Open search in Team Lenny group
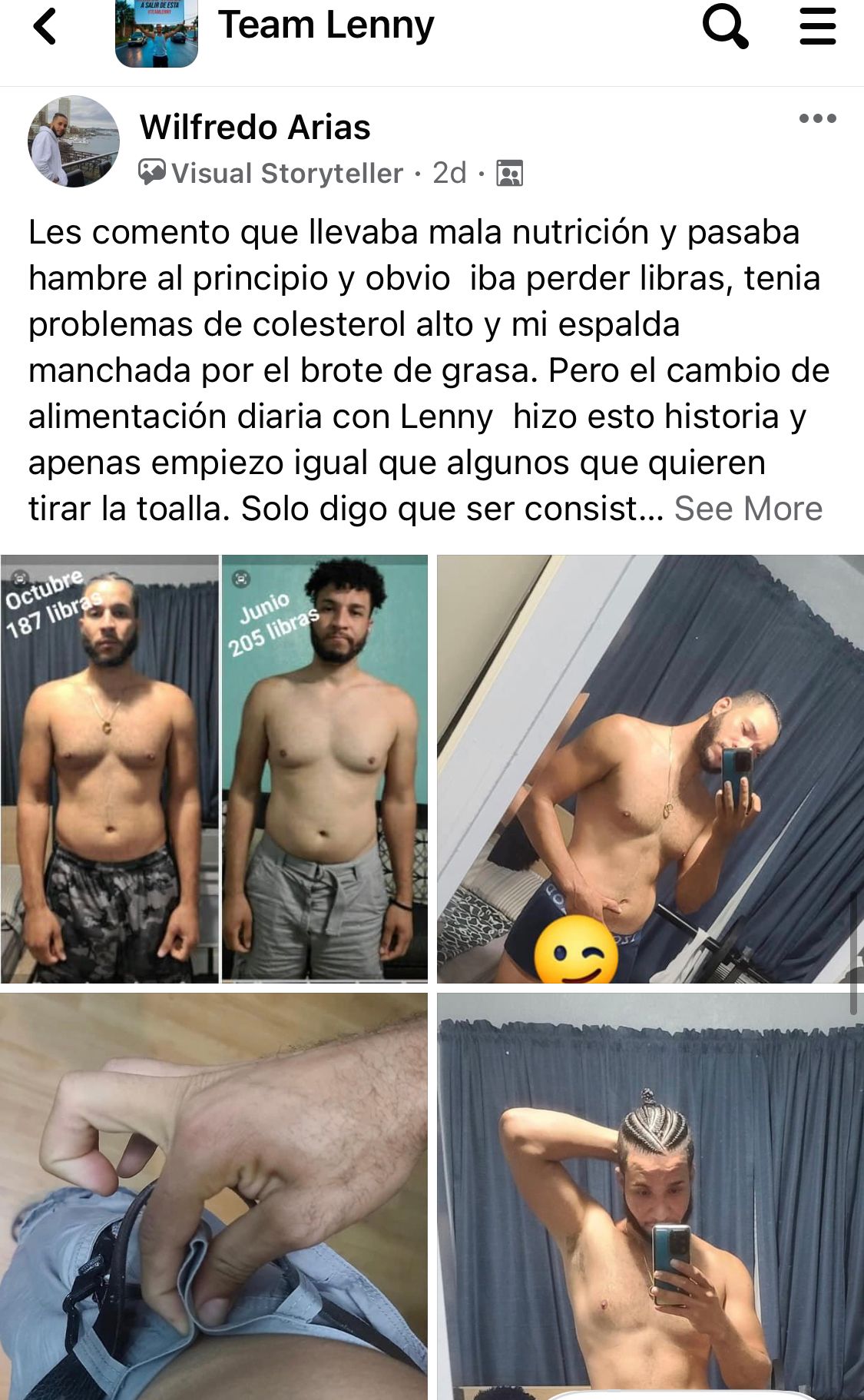Image resolution: width=864 pixels, height=1400 pixels. (x=725, y=27)
